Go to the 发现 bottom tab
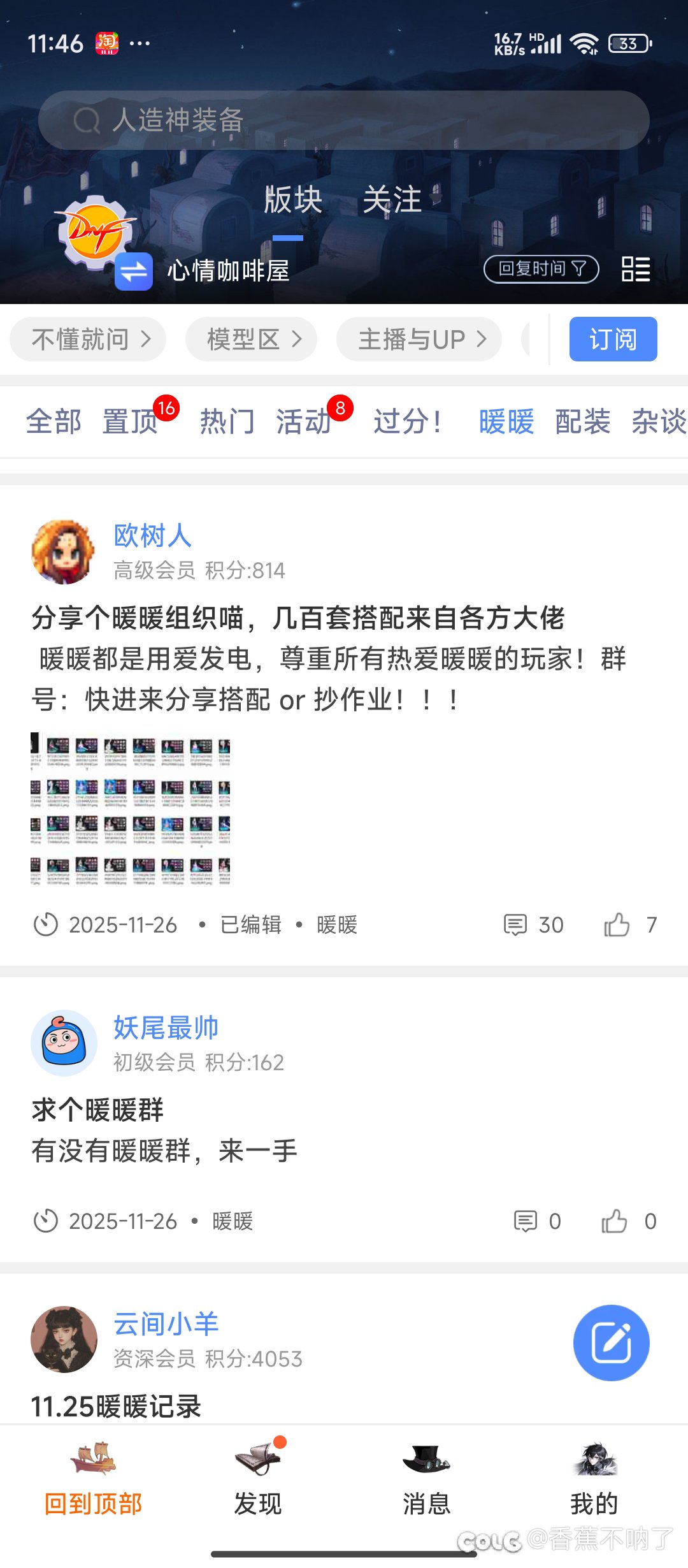This screenshot has width=688, height=1568. pyautogui.click(x=257, y=1479)
